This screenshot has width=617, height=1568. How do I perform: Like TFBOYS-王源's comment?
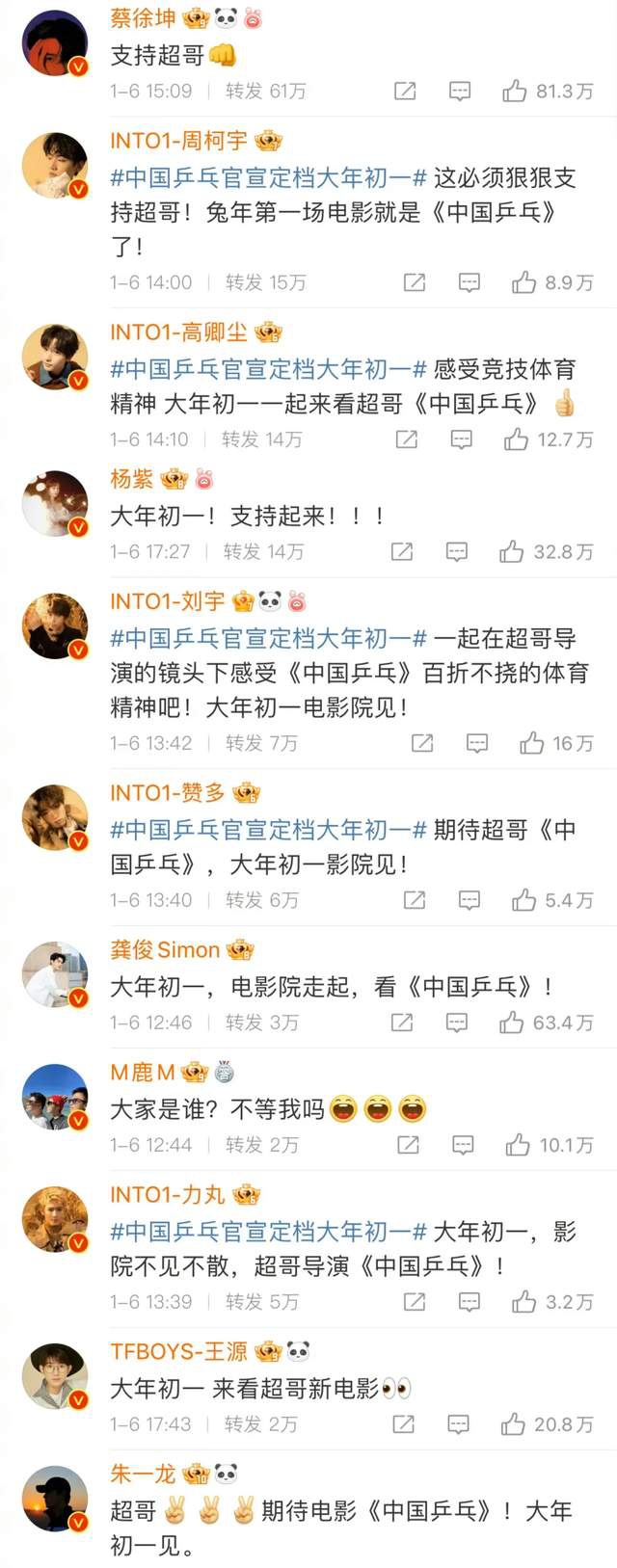pos(513,1424)
